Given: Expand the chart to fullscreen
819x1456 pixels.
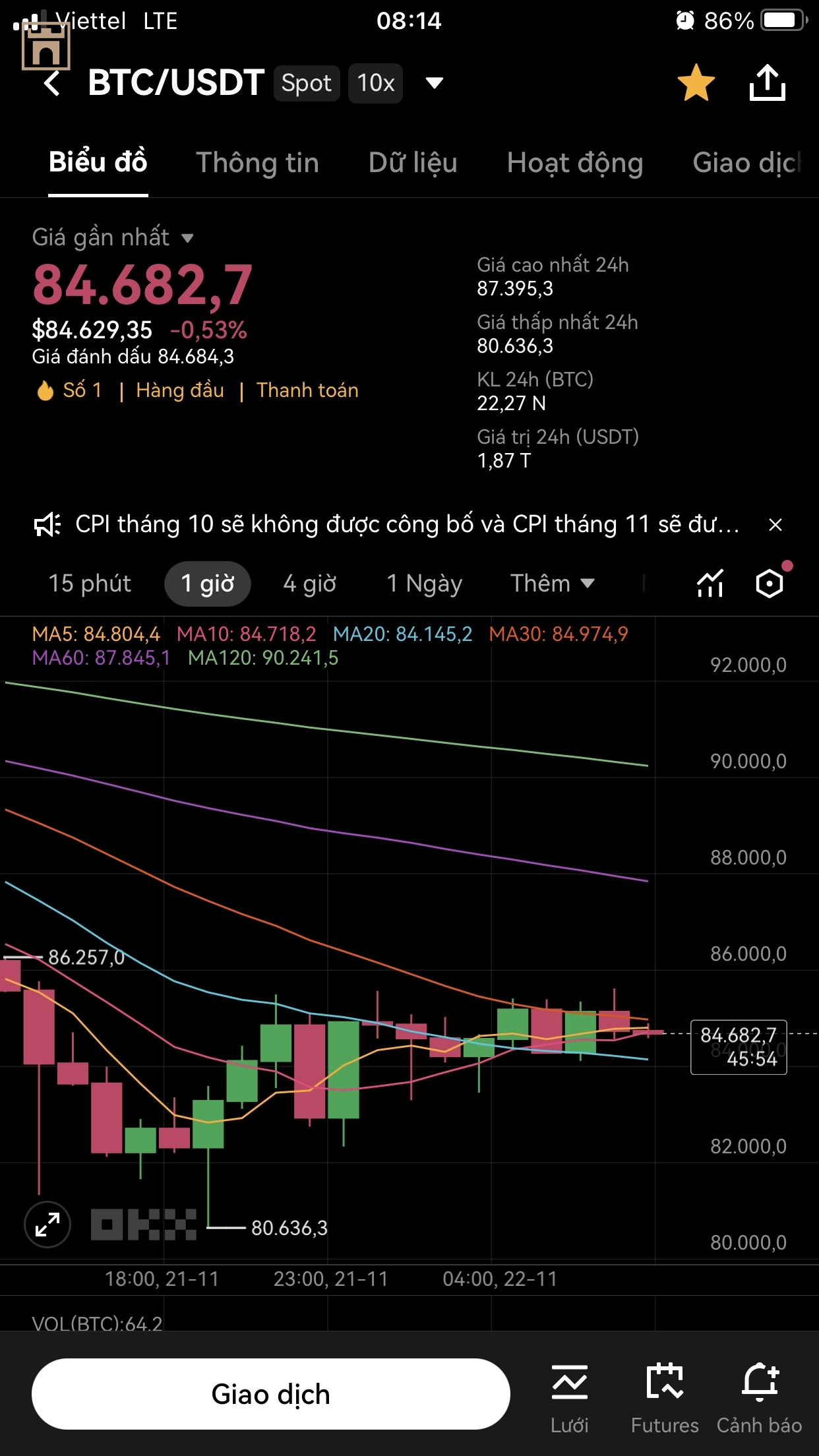Looking at the screenshot, I should point(47,1225).
